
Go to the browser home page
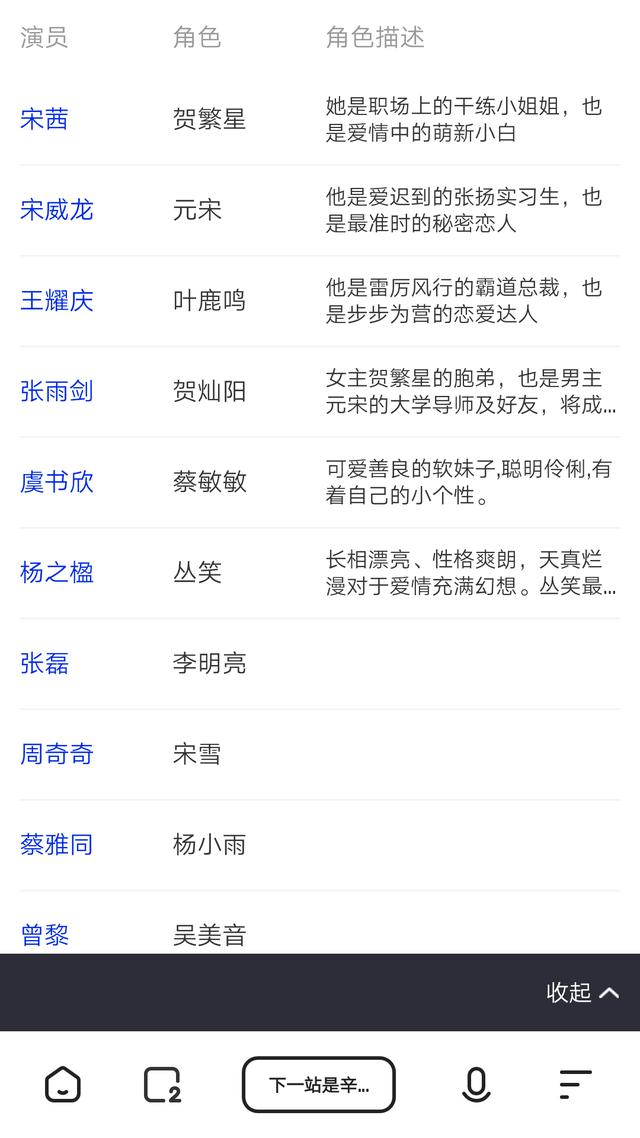62,1085
